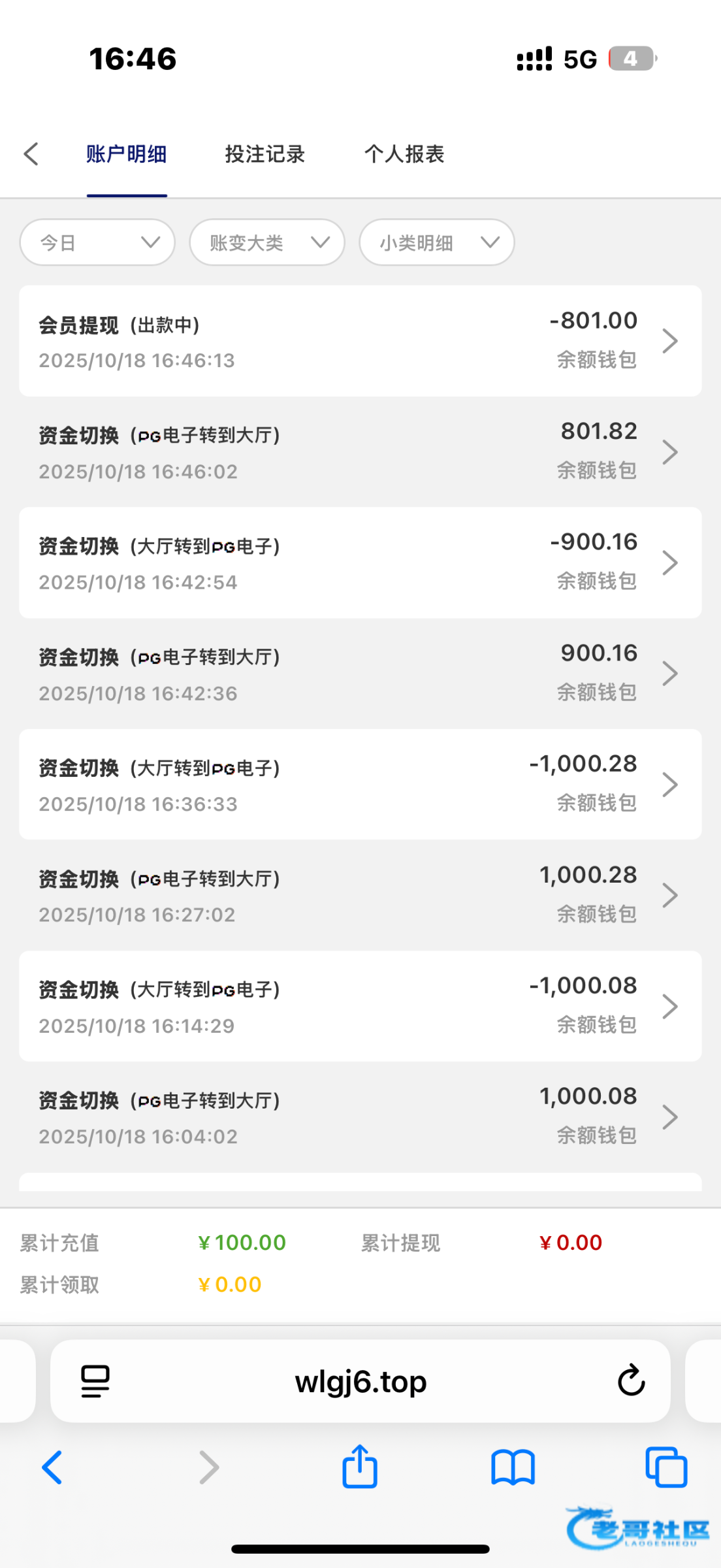Show all open Safari tabs

(665, 1467)
